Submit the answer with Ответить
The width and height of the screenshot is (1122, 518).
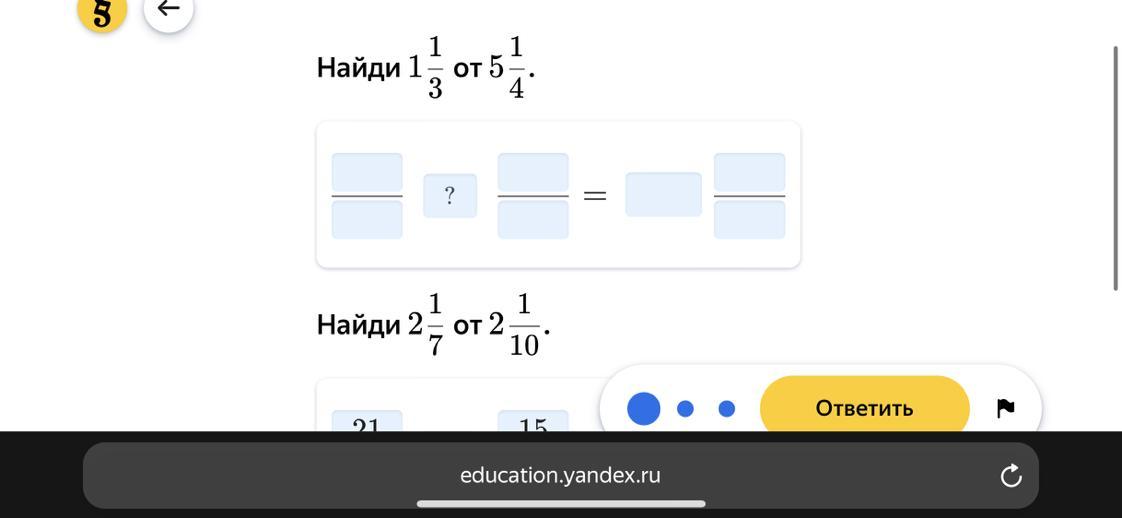click(x=864, y=408)
